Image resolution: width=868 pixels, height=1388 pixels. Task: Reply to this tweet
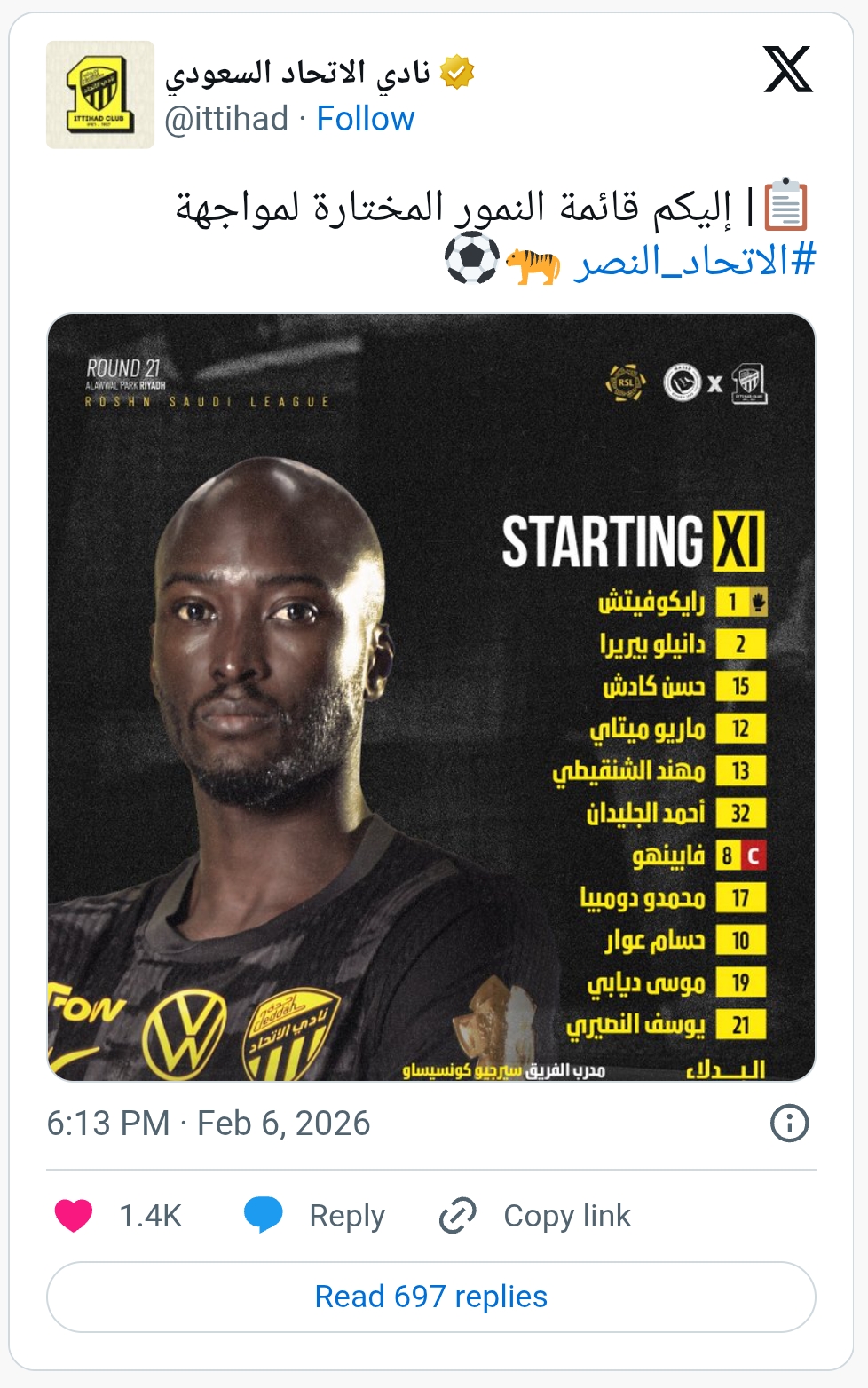[x=315, y=1215]
